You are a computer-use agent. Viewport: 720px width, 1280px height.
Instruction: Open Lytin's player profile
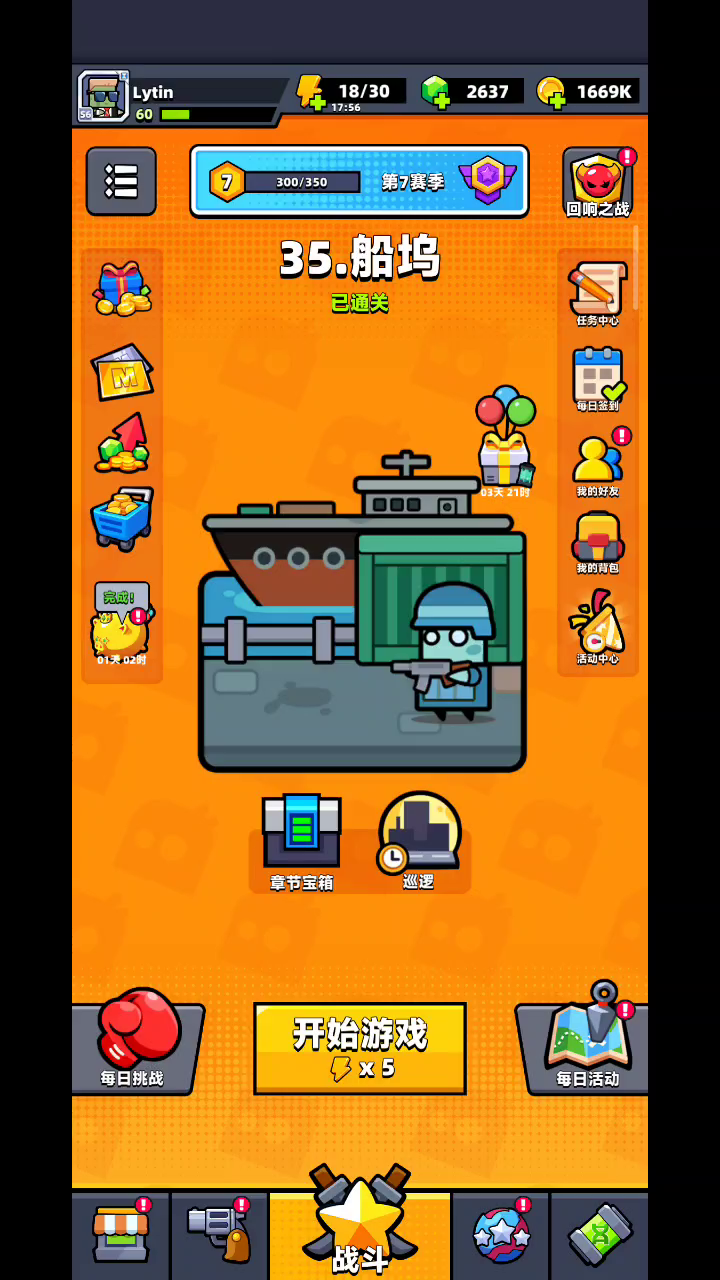pyautogui.click(x=103, y=96)
